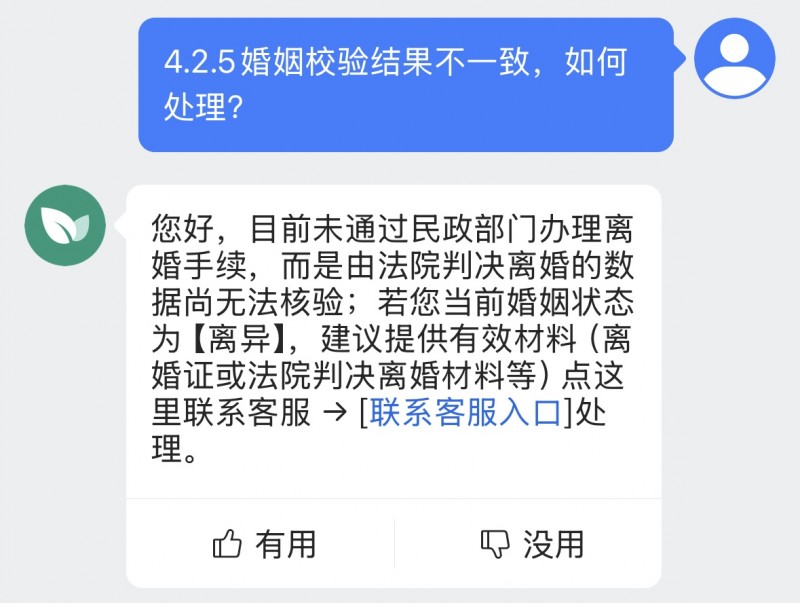Mark the answer as 有用
This screenshot has width=800, height=603.
point(265,545)
